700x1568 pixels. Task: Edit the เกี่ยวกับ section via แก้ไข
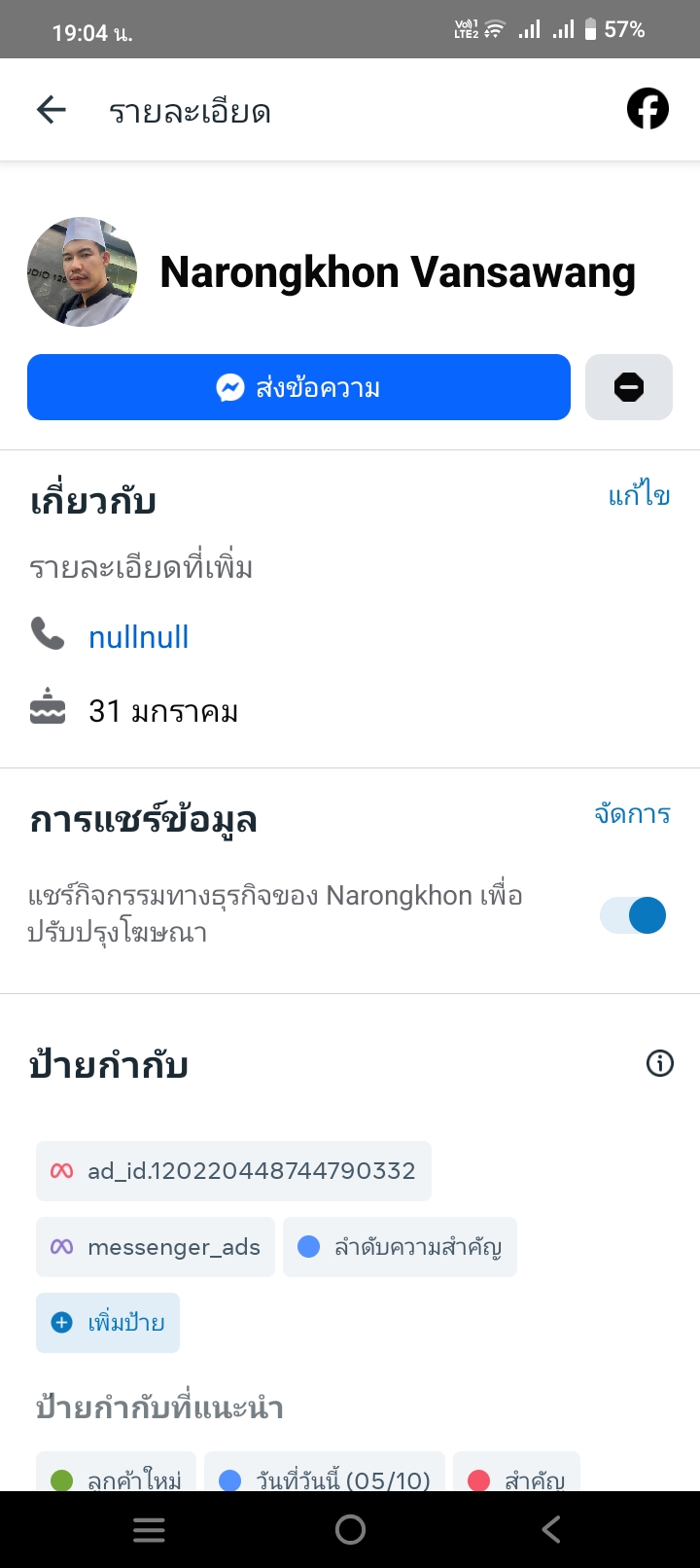[639, 496]
